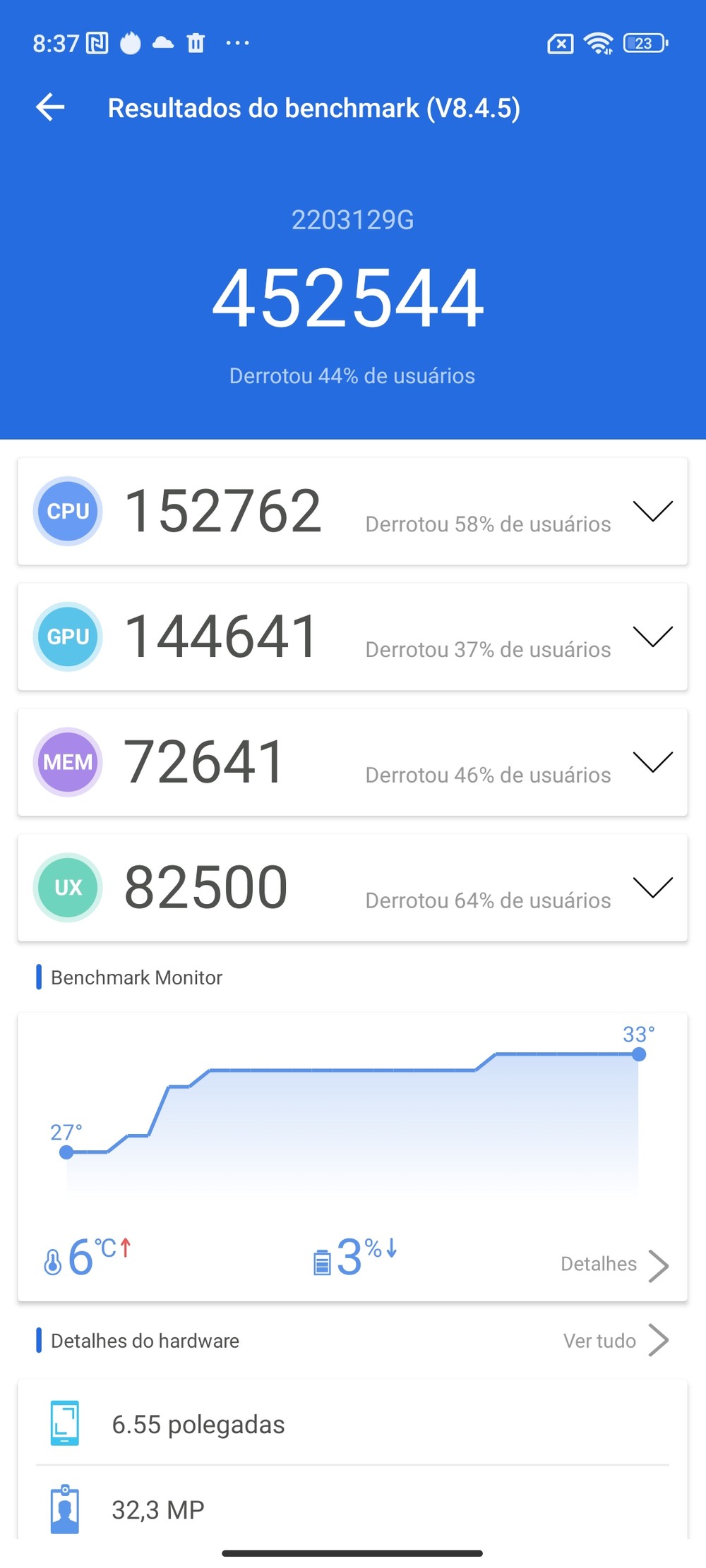Image resolution: width=706 pixels, height=1568 pixels.
Task: Expand the UX score breakdown
Action: tap(652, 887)
